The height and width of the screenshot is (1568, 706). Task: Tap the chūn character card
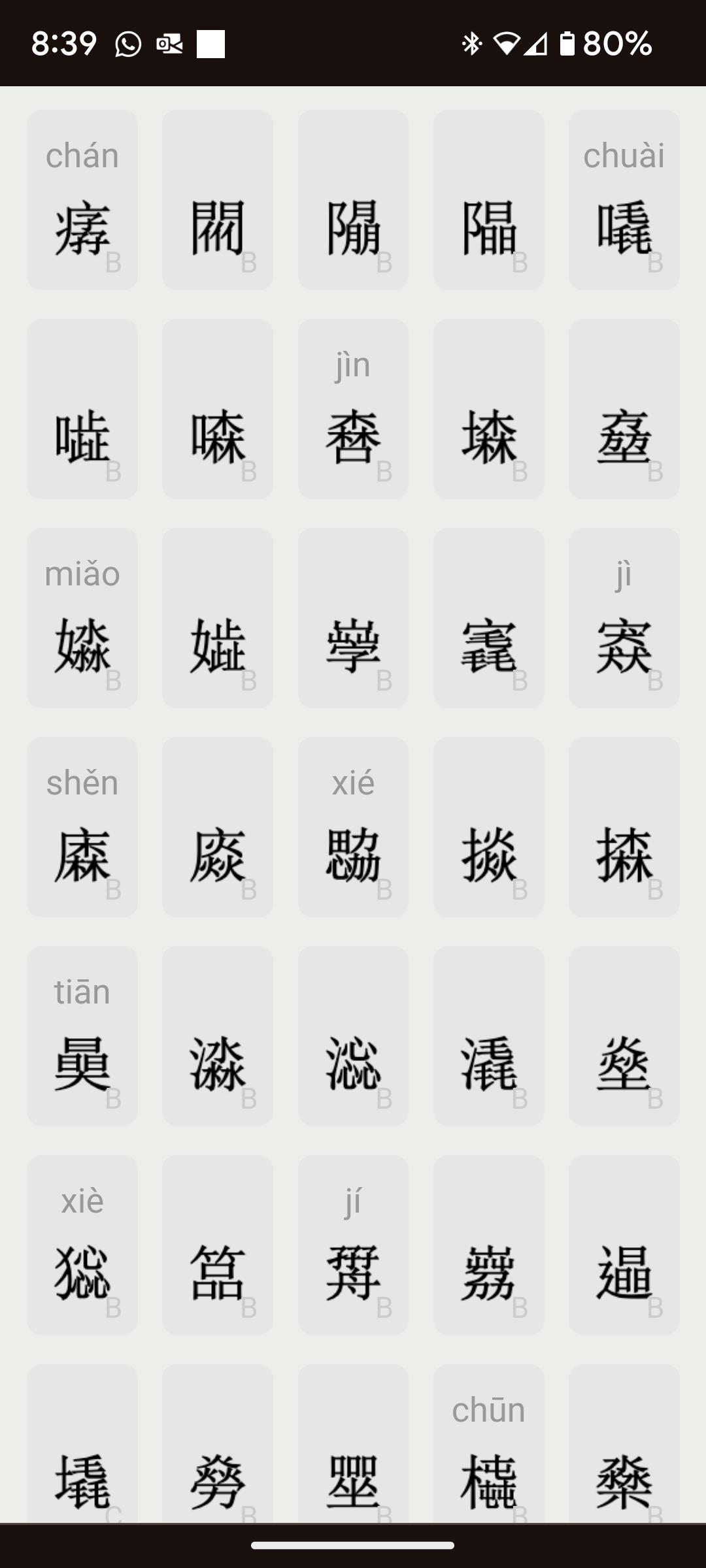click(489, 1444)
